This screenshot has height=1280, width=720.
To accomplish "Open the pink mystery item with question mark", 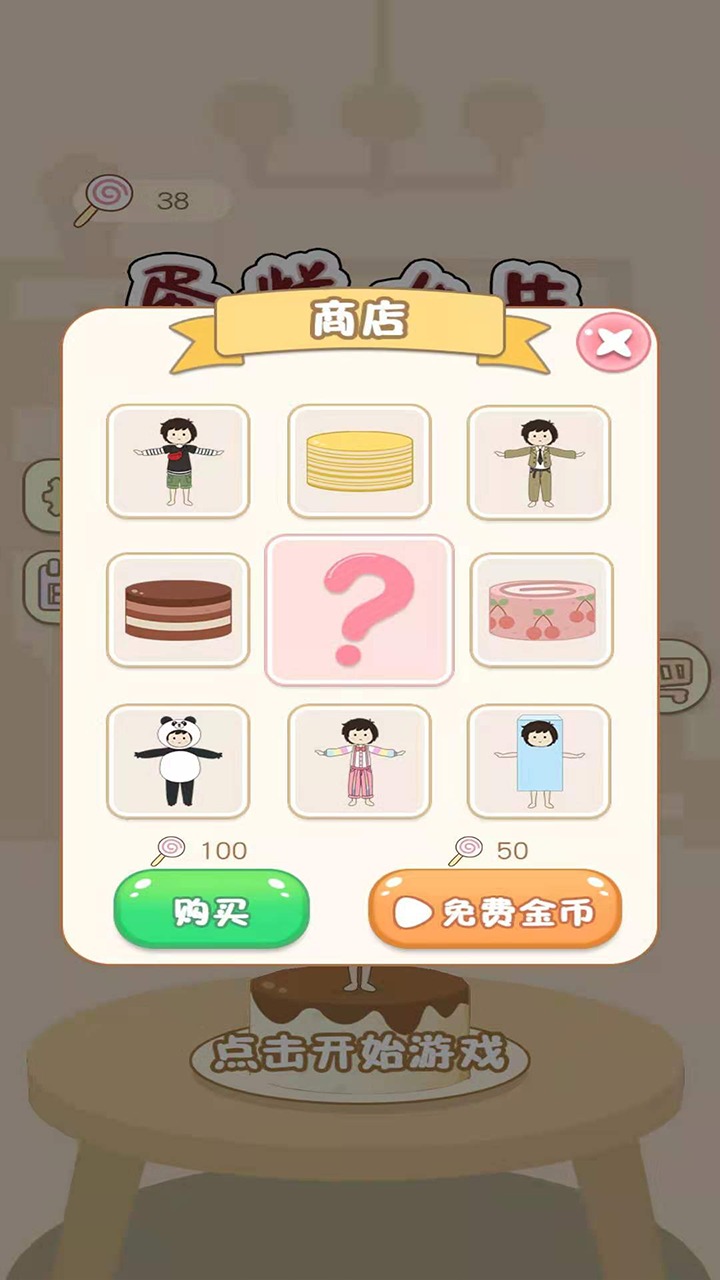I will tap(359, 611).
